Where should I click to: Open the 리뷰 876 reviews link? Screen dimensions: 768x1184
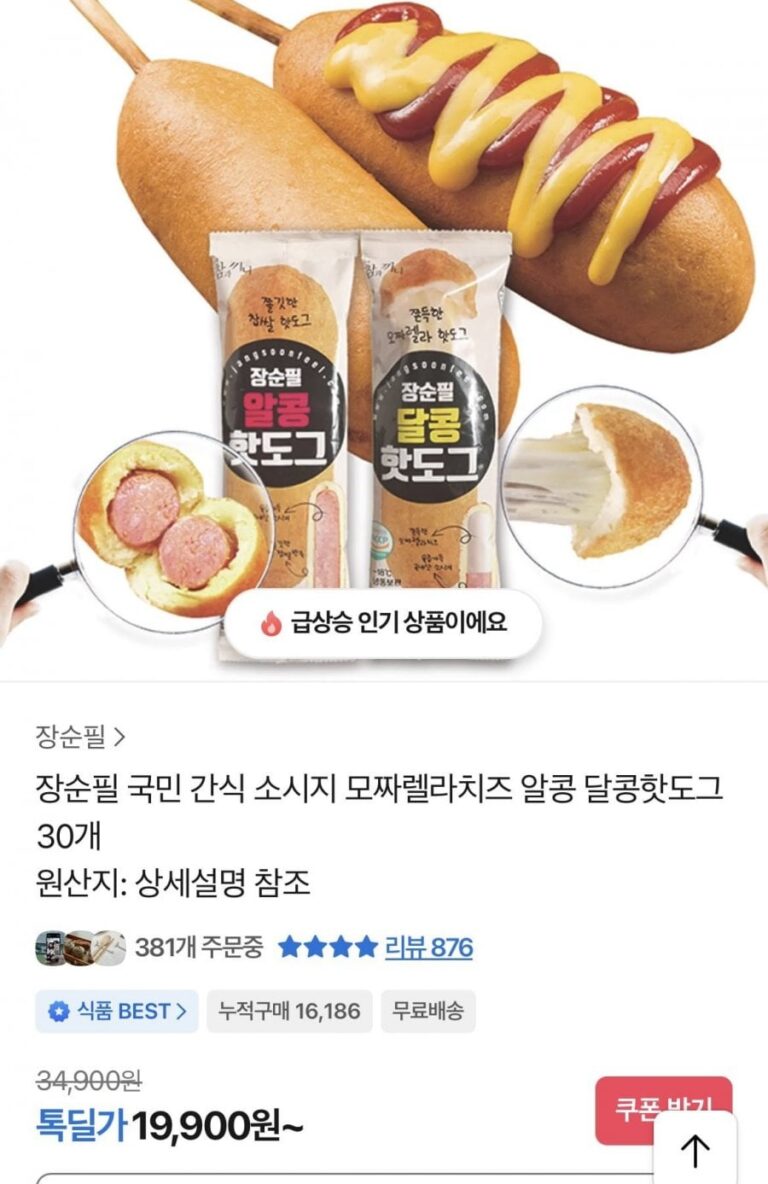(x=428, y=947)
